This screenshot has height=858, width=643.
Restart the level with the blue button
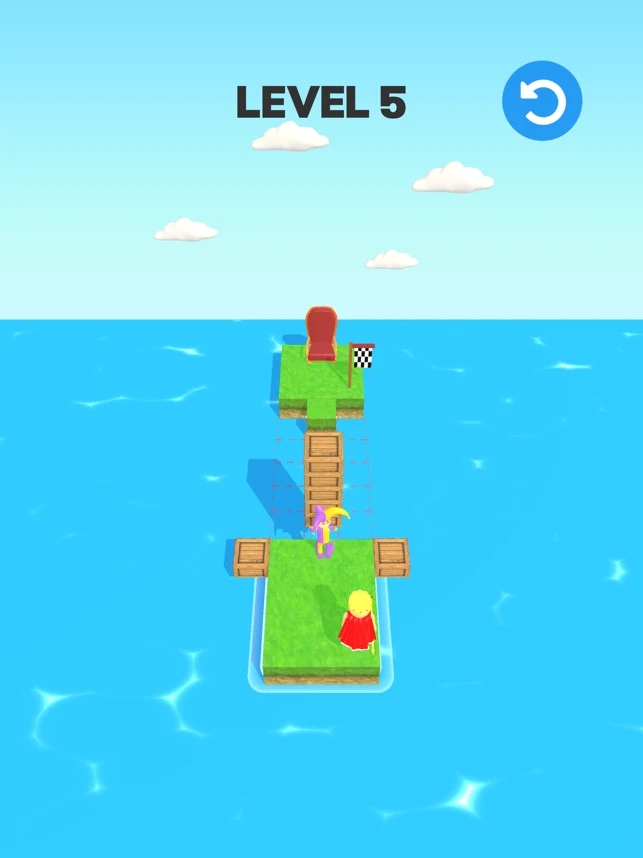[x=542, y=101]
